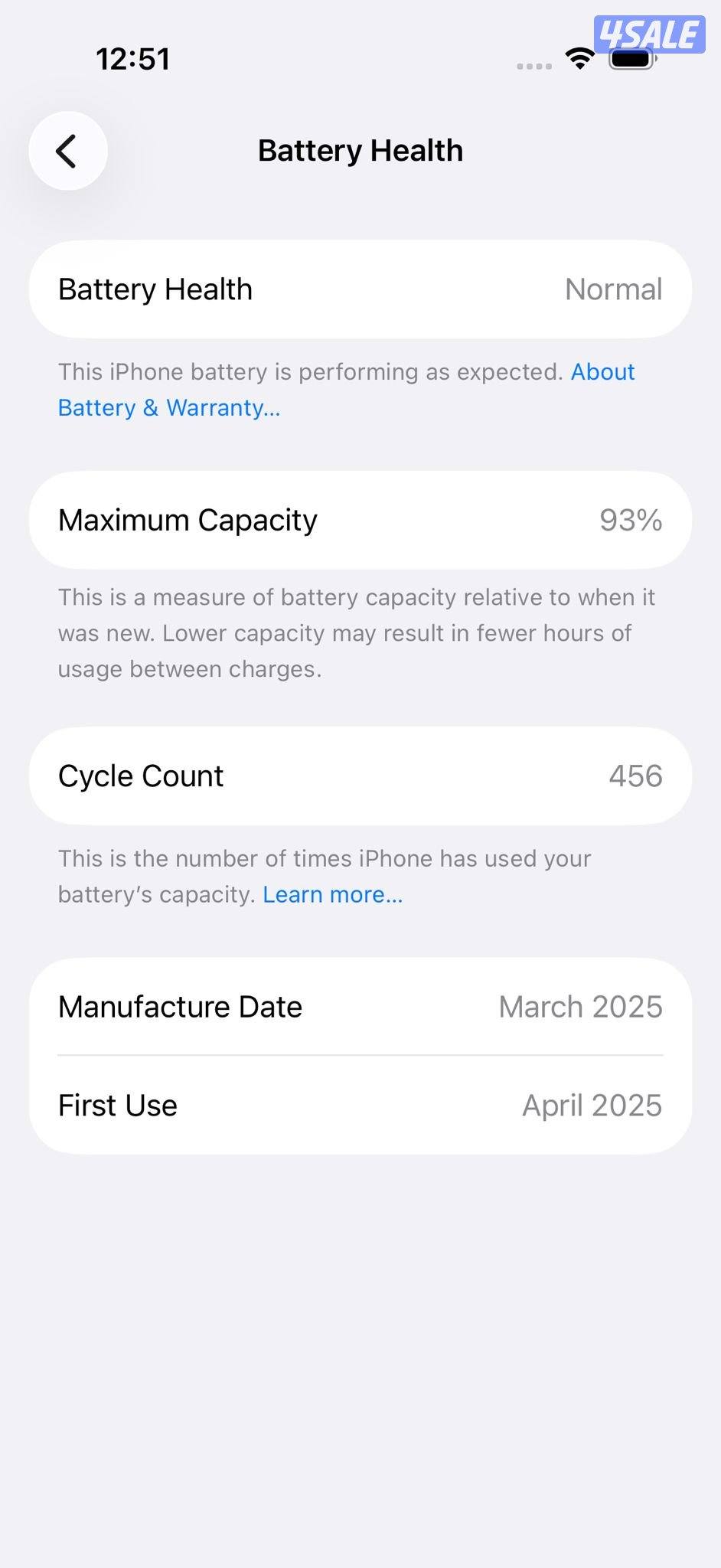
Task: Open Learn more about cycle count
Action: point(332,894)
